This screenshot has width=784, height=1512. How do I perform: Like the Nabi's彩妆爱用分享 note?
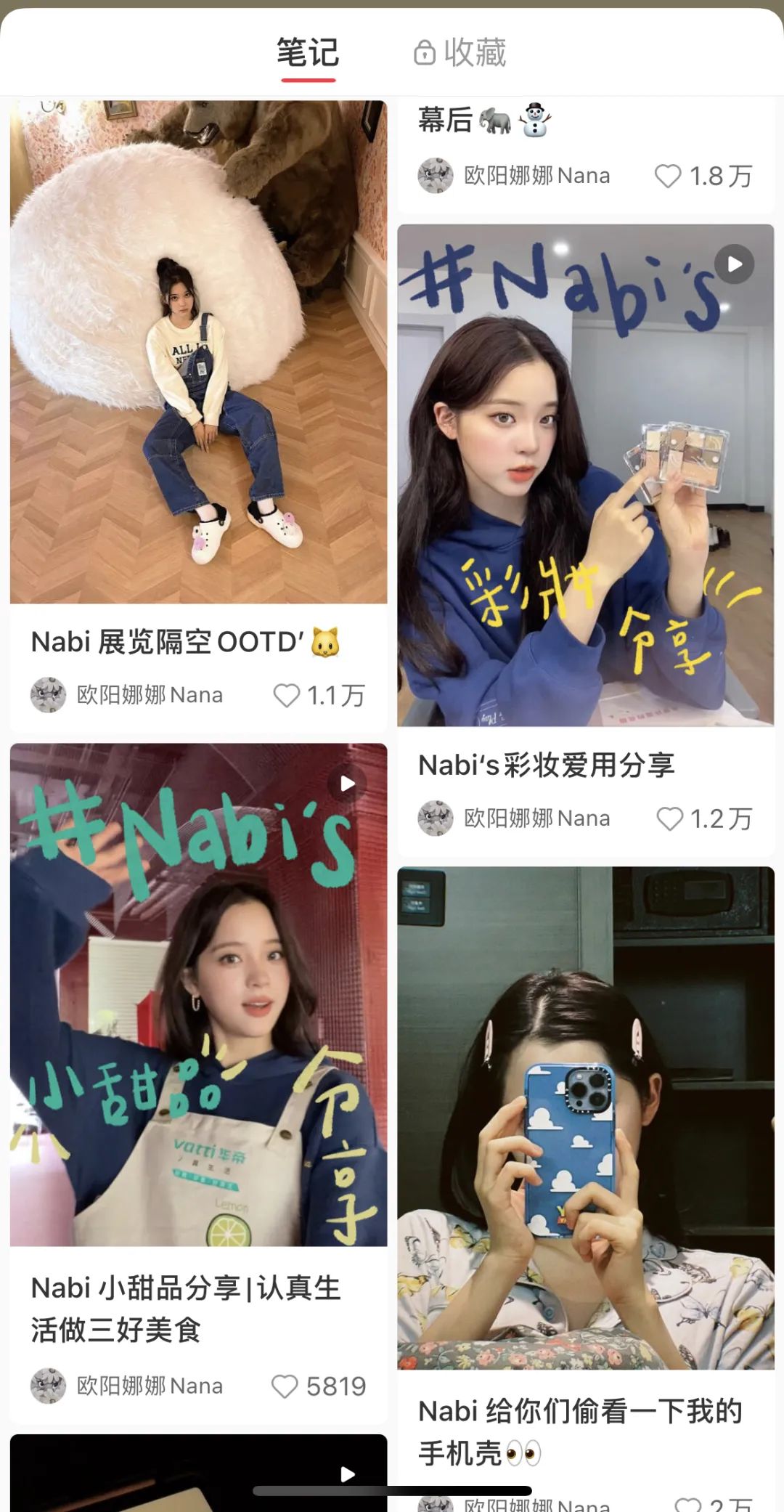pos(669,818)
